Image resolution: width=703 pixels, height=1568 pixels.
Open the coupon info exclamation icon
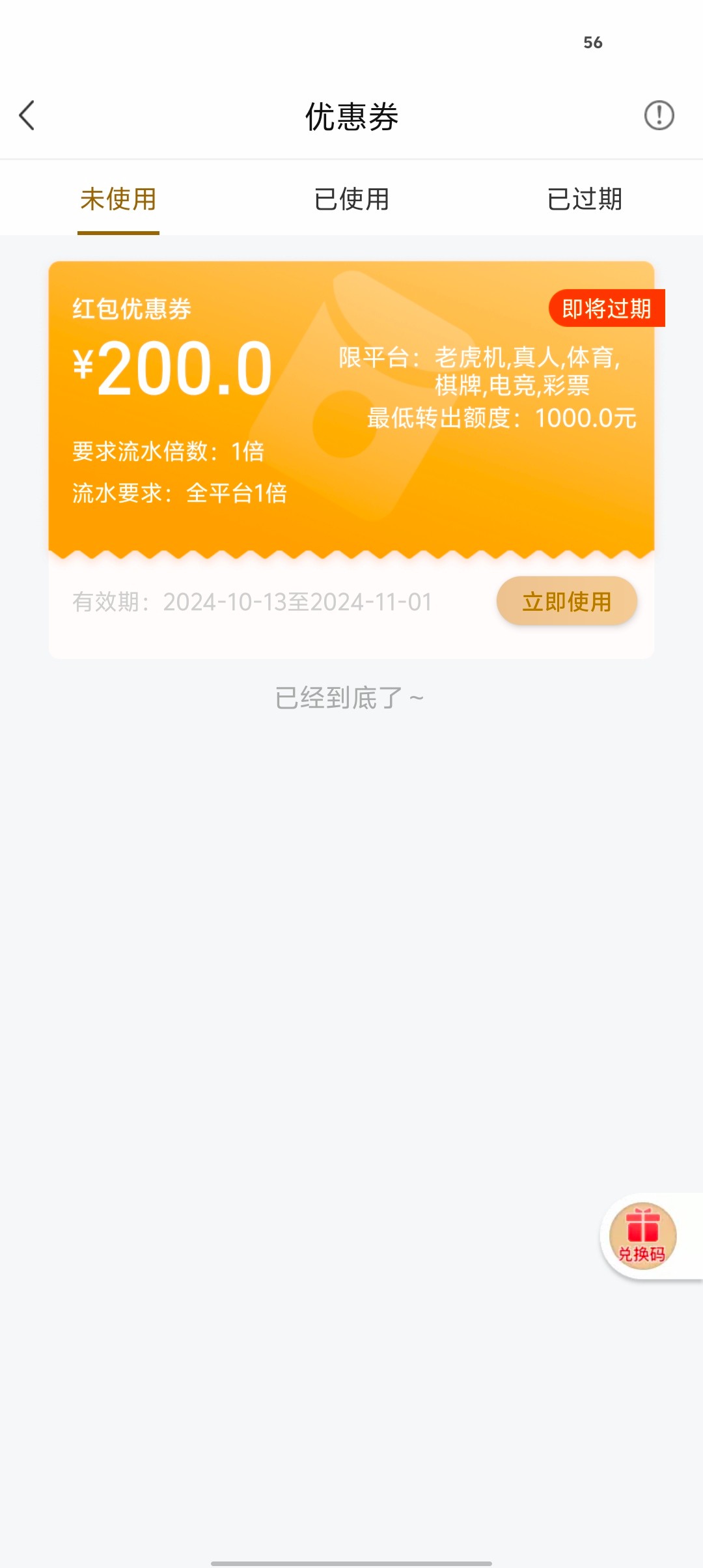click(x=659, y=116)
